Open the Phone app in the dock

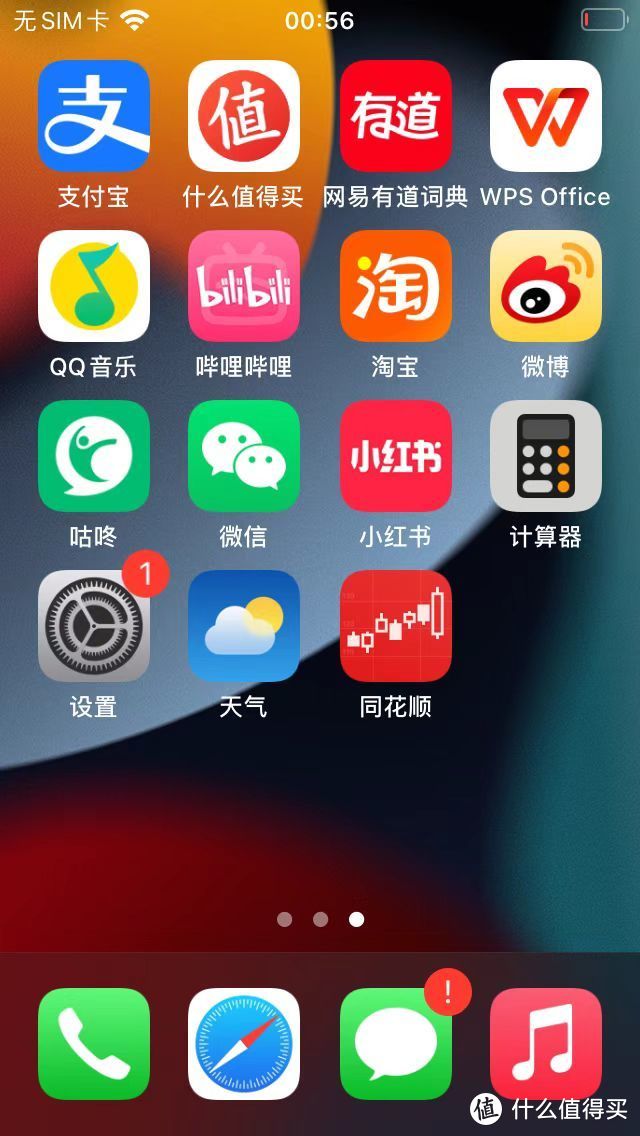point(93,1044)
